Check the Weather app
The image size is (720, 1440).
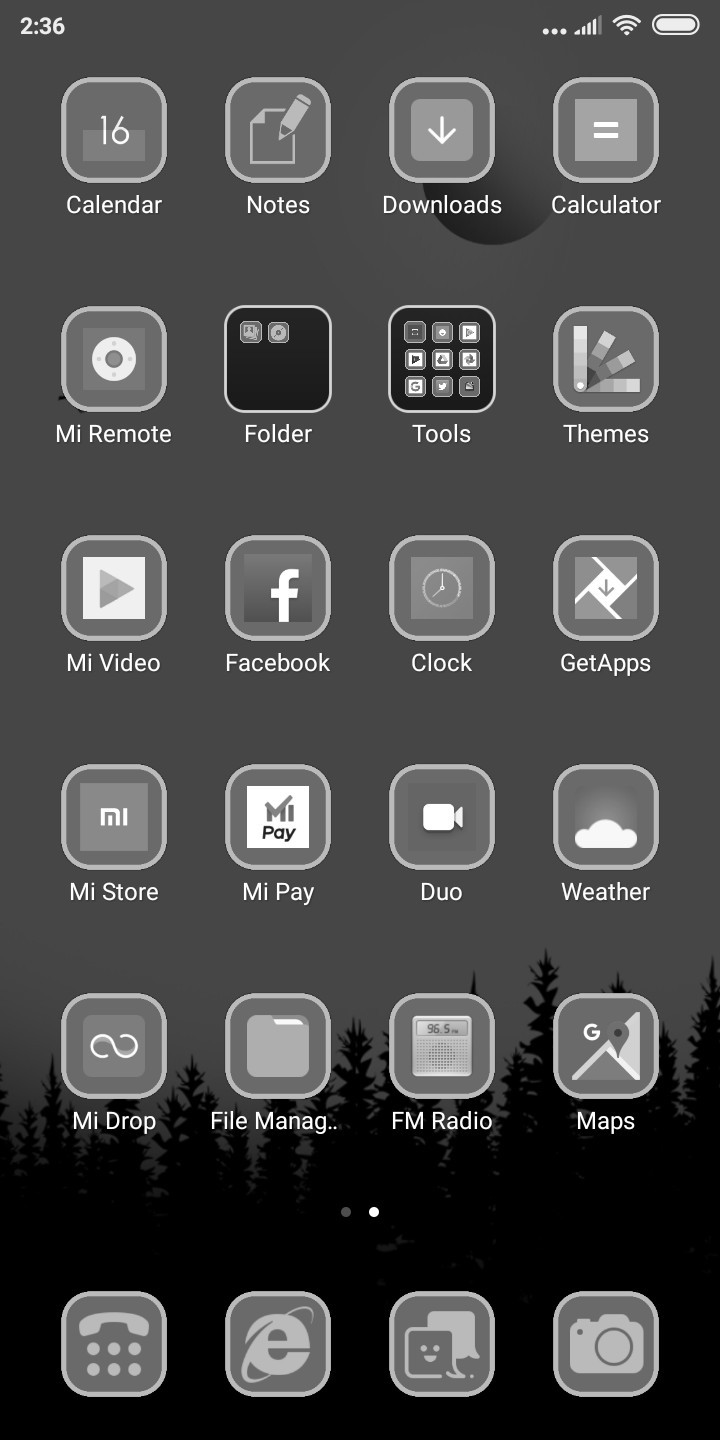[606, 817]
